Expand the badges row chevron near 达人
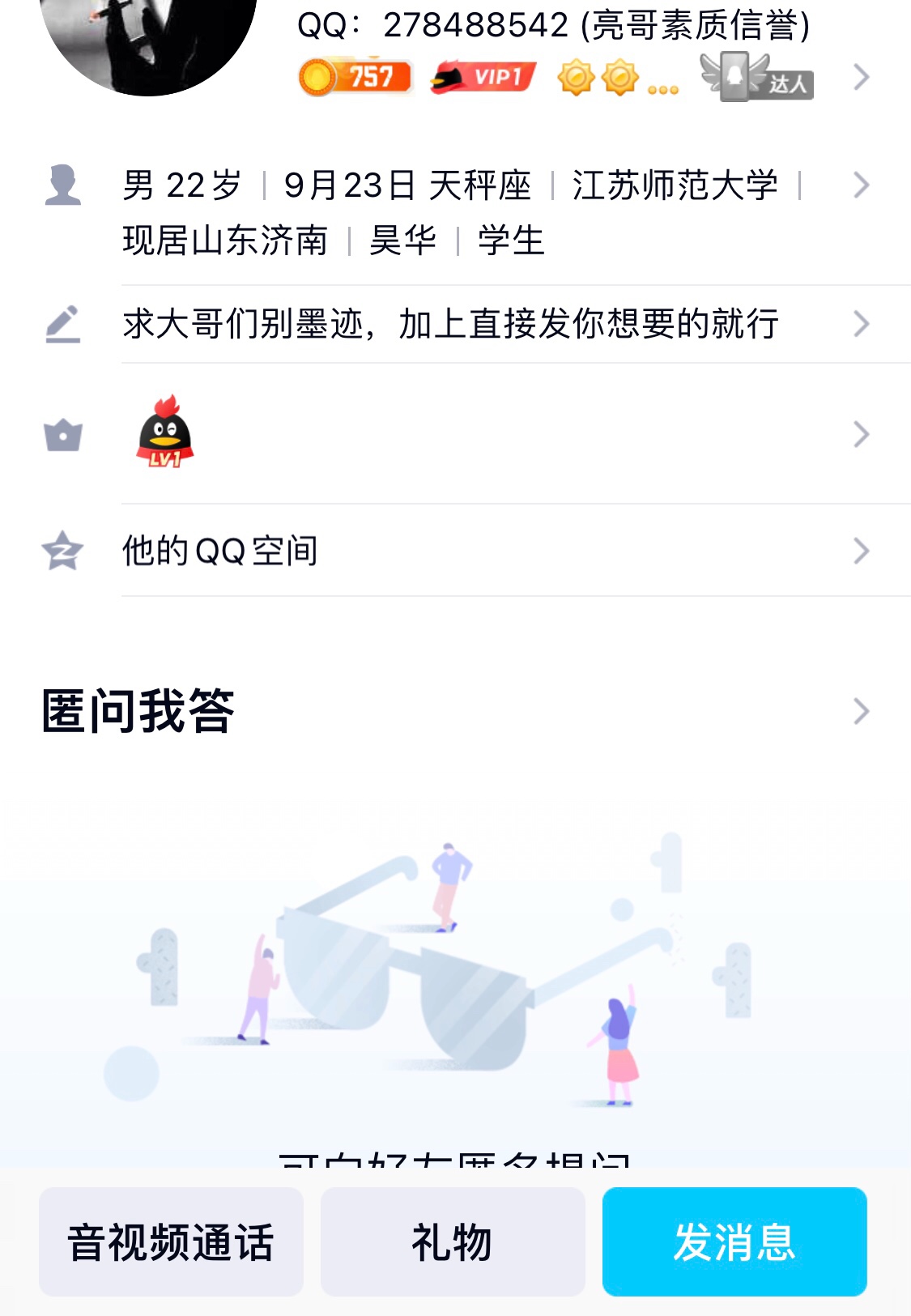Screen dimensions: 911x1316 pos(860,77)
